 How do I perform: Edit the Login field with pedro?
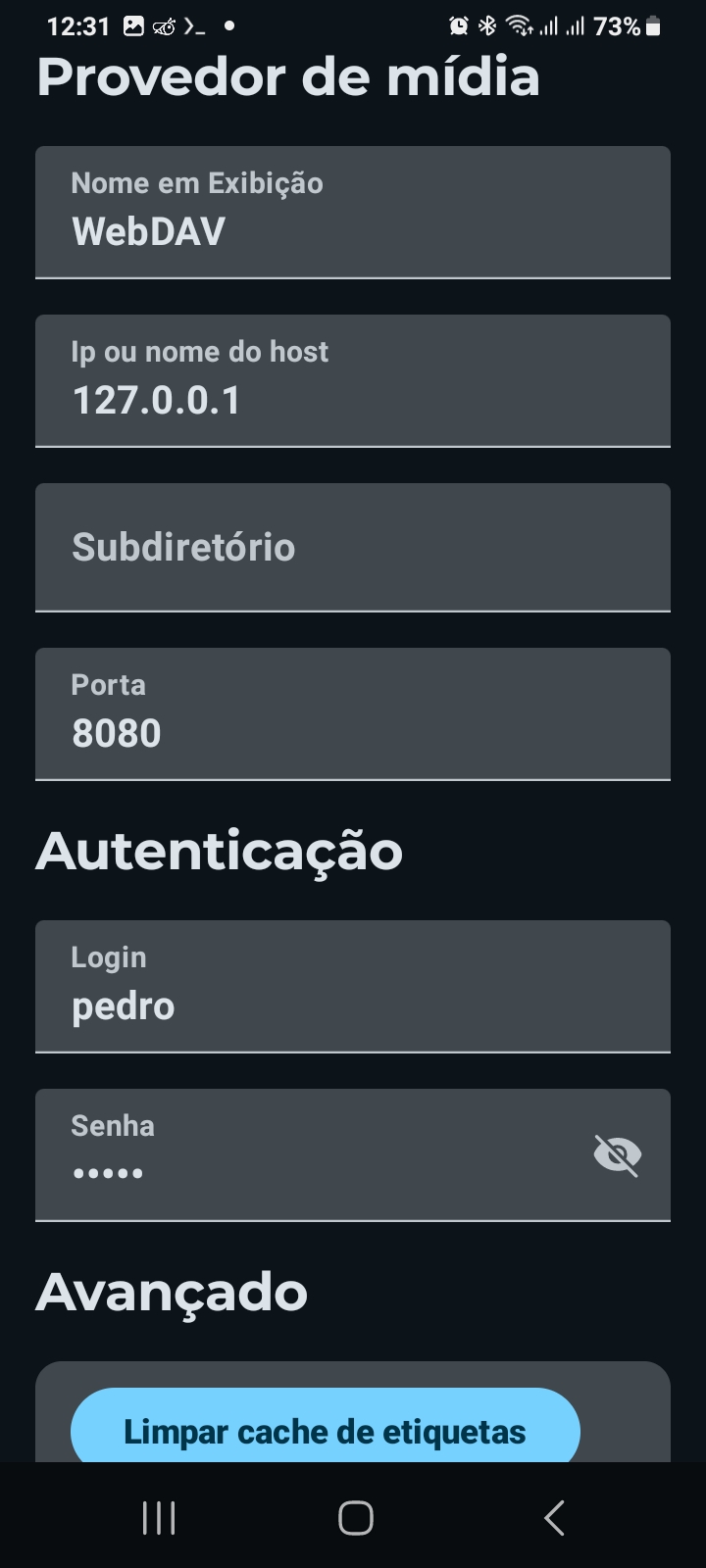click(353, 987)
